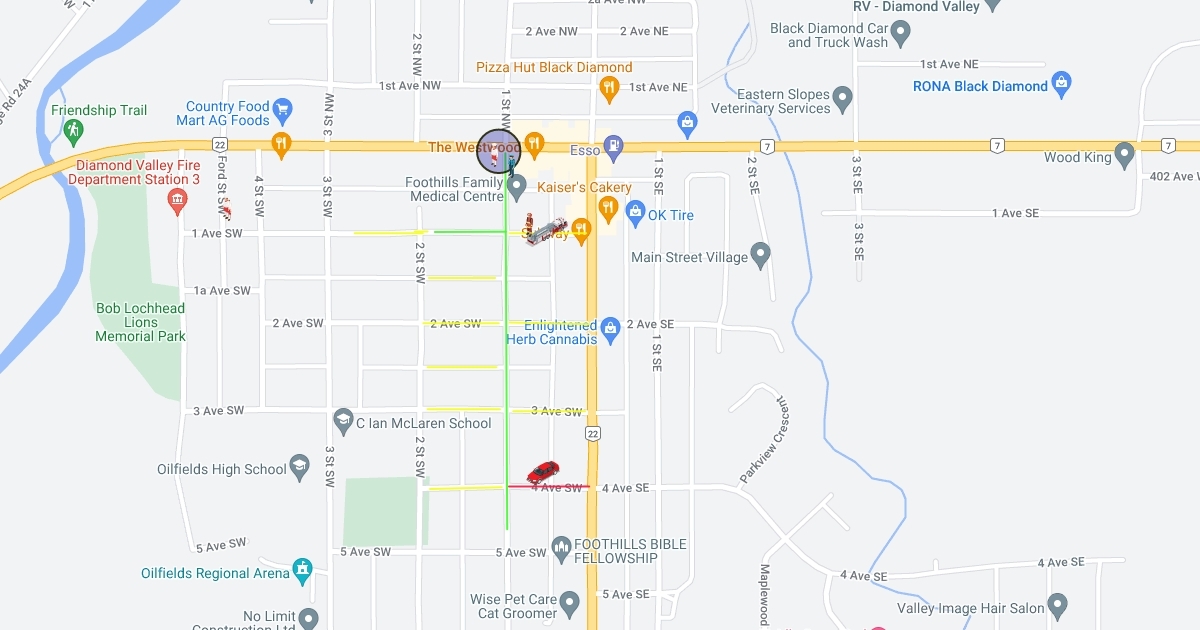Tap Diamond Valley Fire Department Station 3 pin
The image size is (1200, 630).
tap(178, 201)
